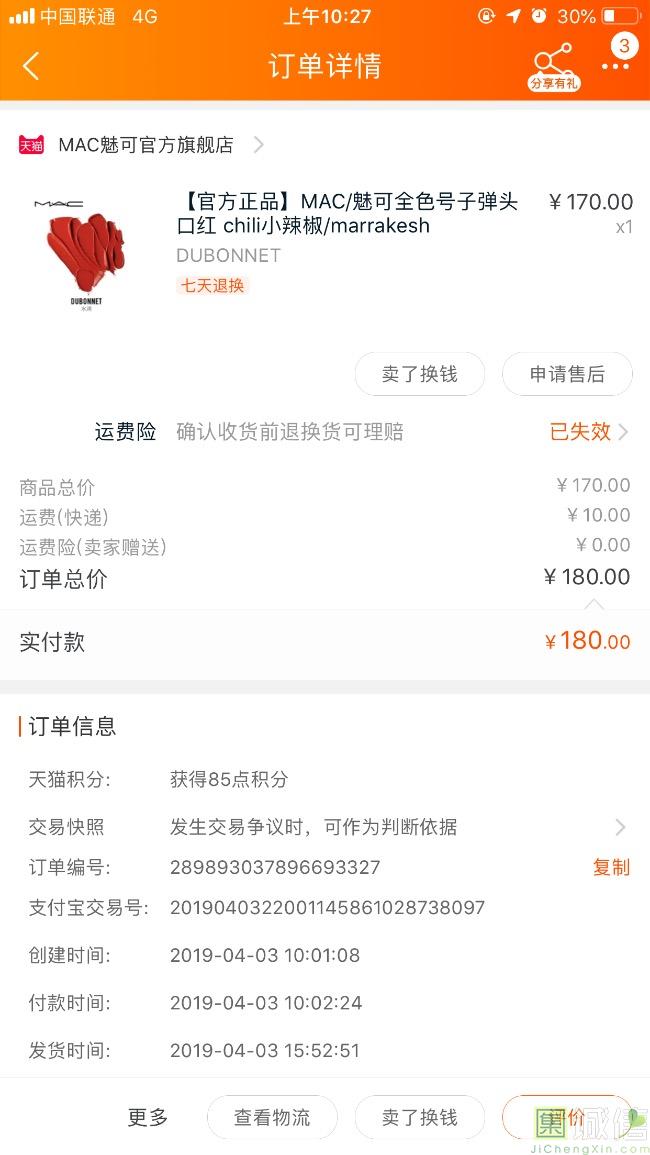This screenshot has height=1155, width=650.
Task: View shipping with 查看物流
Action: (272, 1117)
